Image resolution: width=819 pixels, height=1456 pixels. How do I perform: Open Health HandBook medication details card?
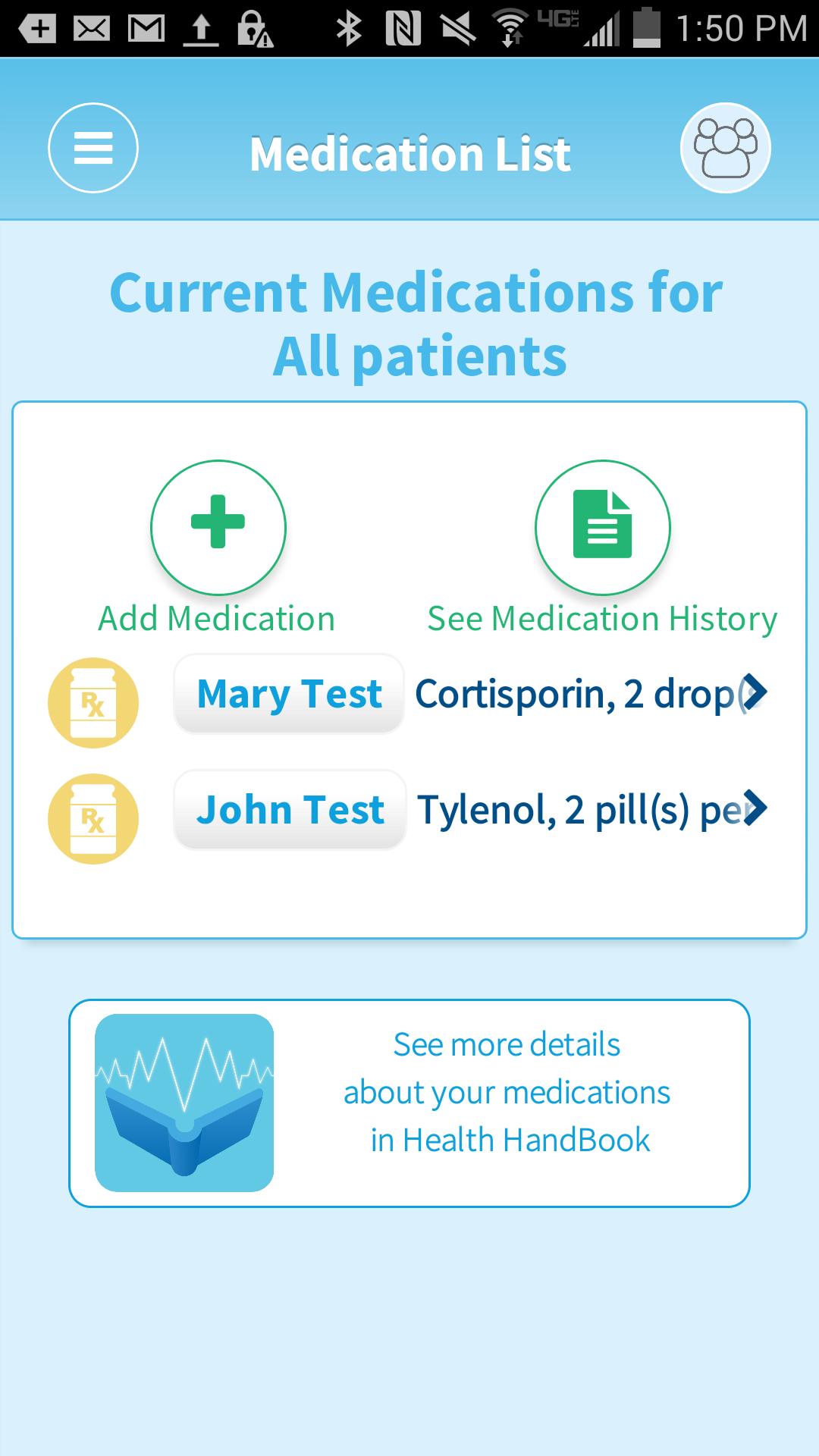[x=409, y=1103]
